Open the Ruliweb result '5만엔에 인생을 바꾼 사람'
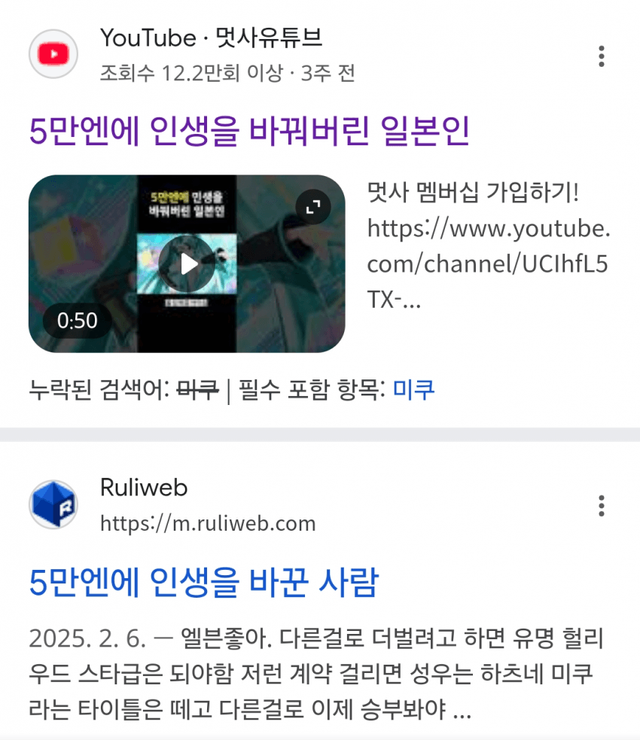Screen dimensions: 640x740 point(204,582)
